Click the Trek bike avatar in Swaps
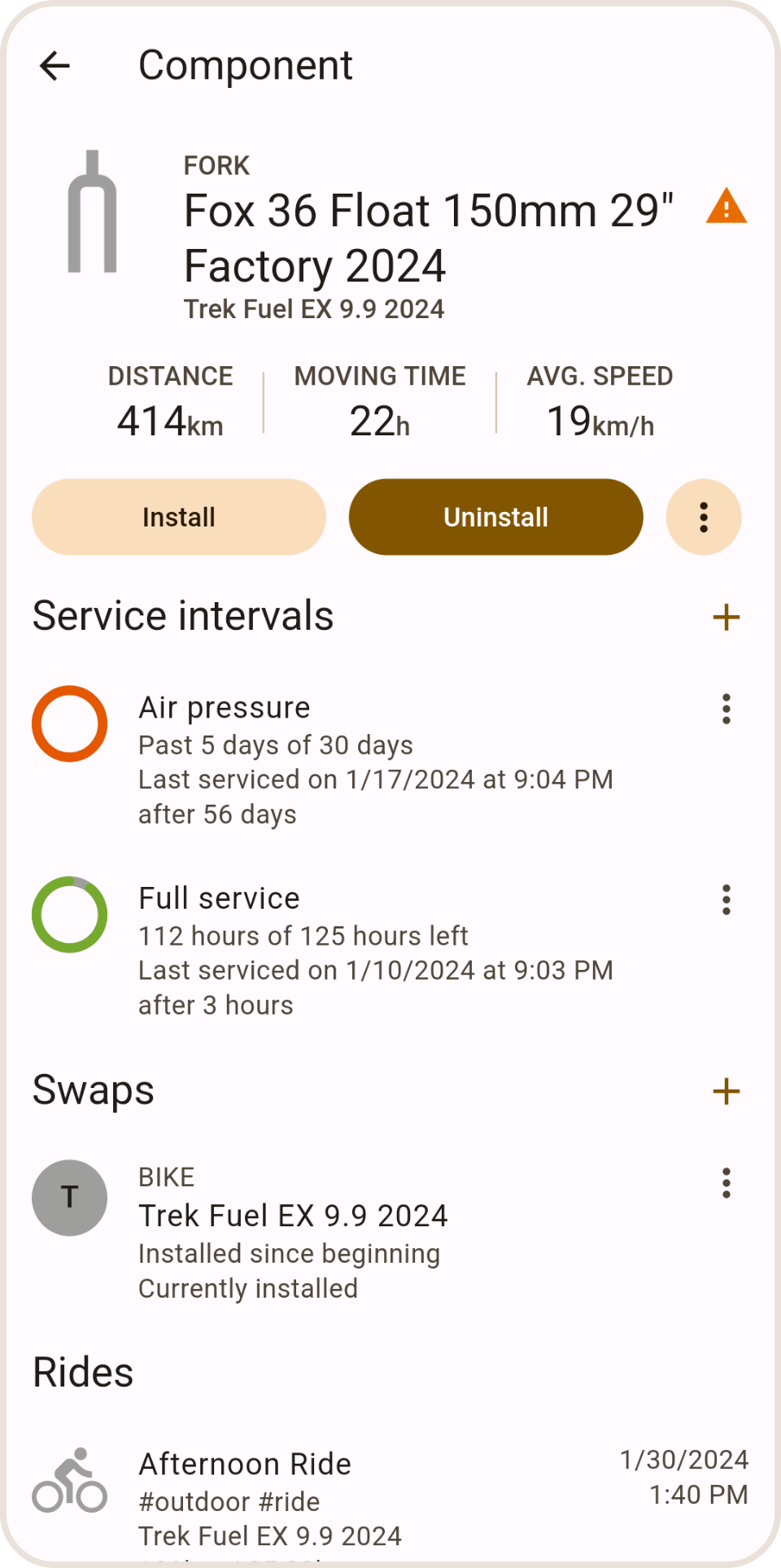Image resolution: width=781 pixels, height=1568 pixels. [x=69, y=1197]
